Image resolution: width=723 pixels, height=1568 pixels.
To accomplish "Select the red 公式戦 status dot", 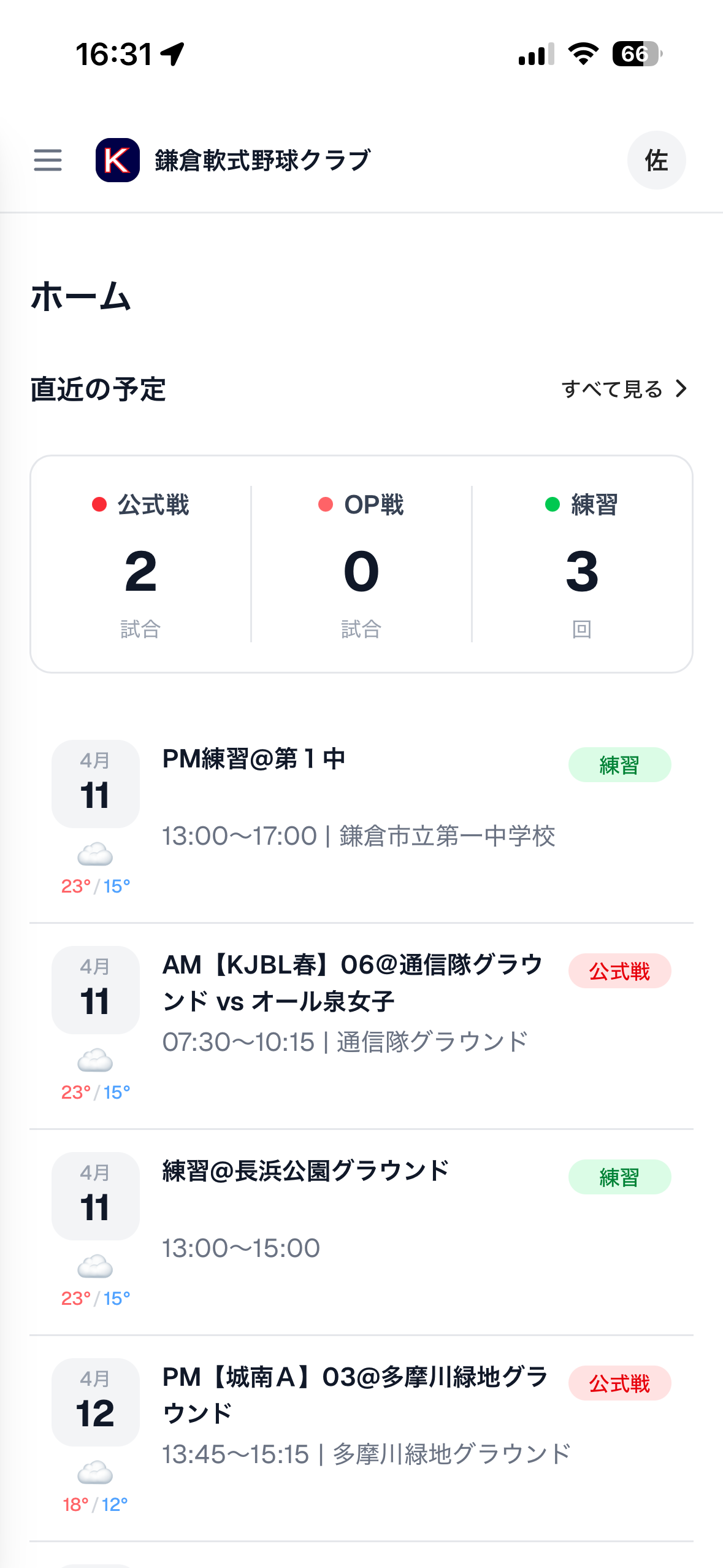I will [98, 505].
